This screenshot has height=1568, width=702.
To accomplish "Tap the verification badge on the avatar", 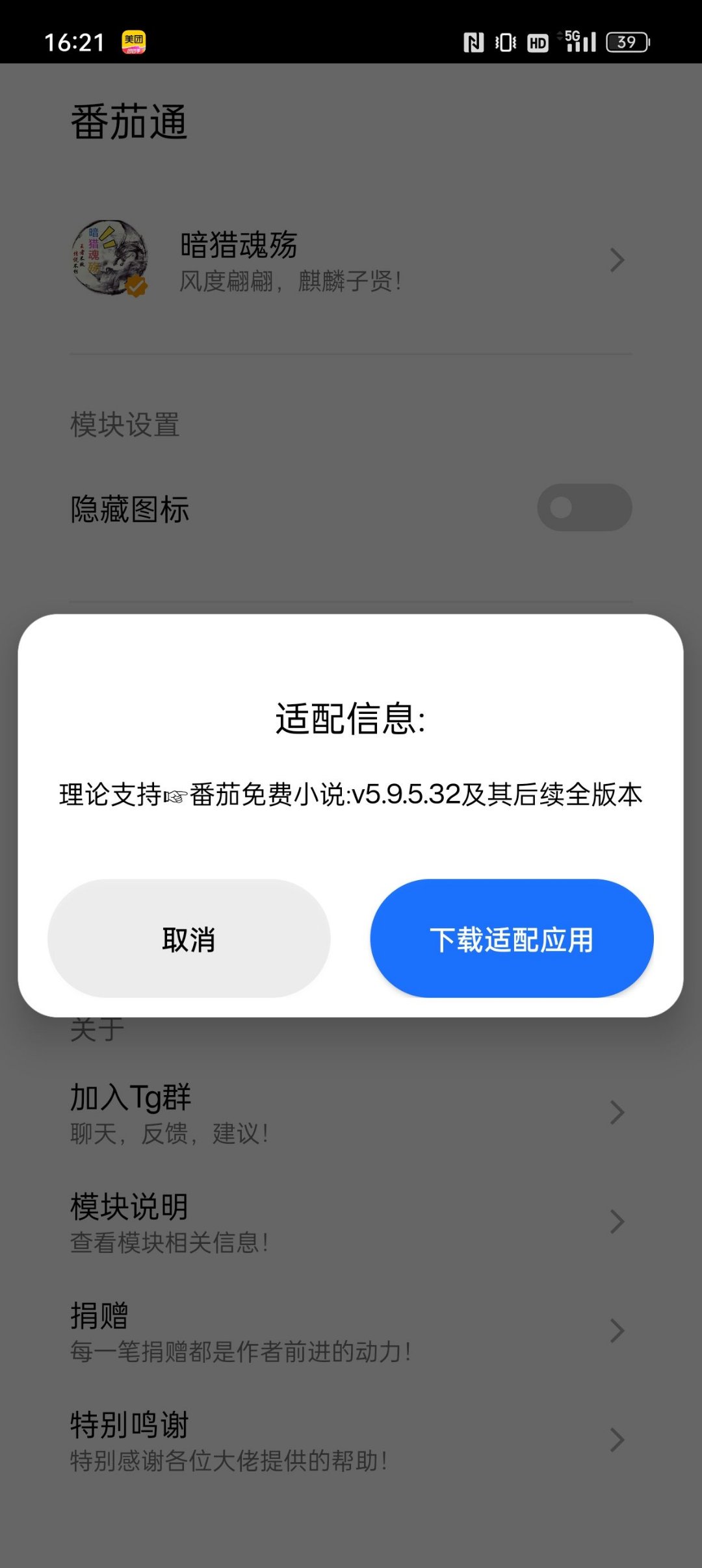I will coord(135,284).
